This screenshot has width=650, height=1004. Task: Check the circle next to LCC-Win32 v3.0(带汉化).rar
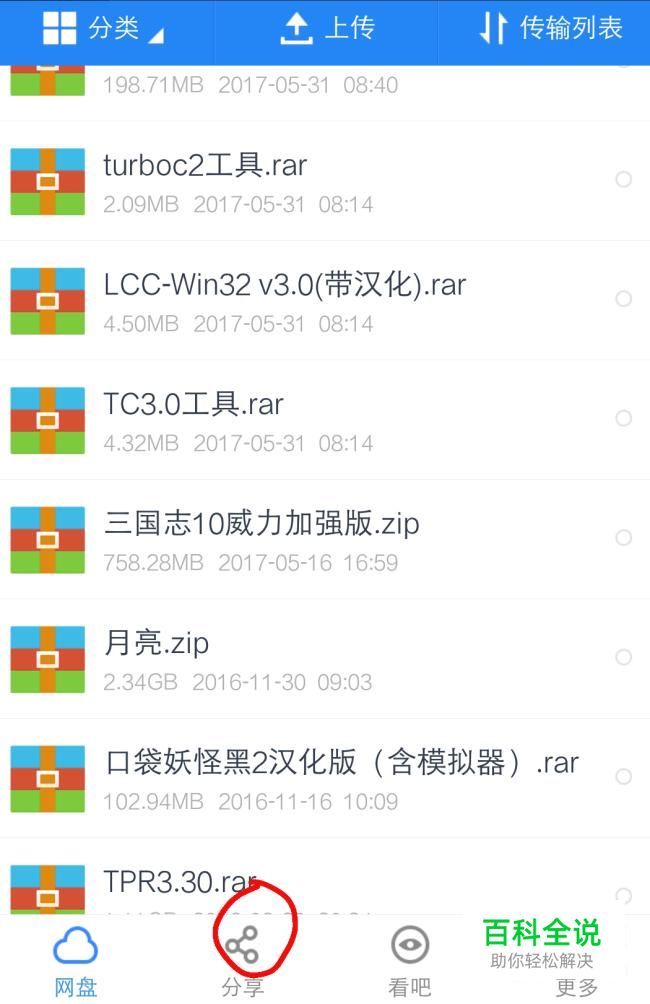623,299
